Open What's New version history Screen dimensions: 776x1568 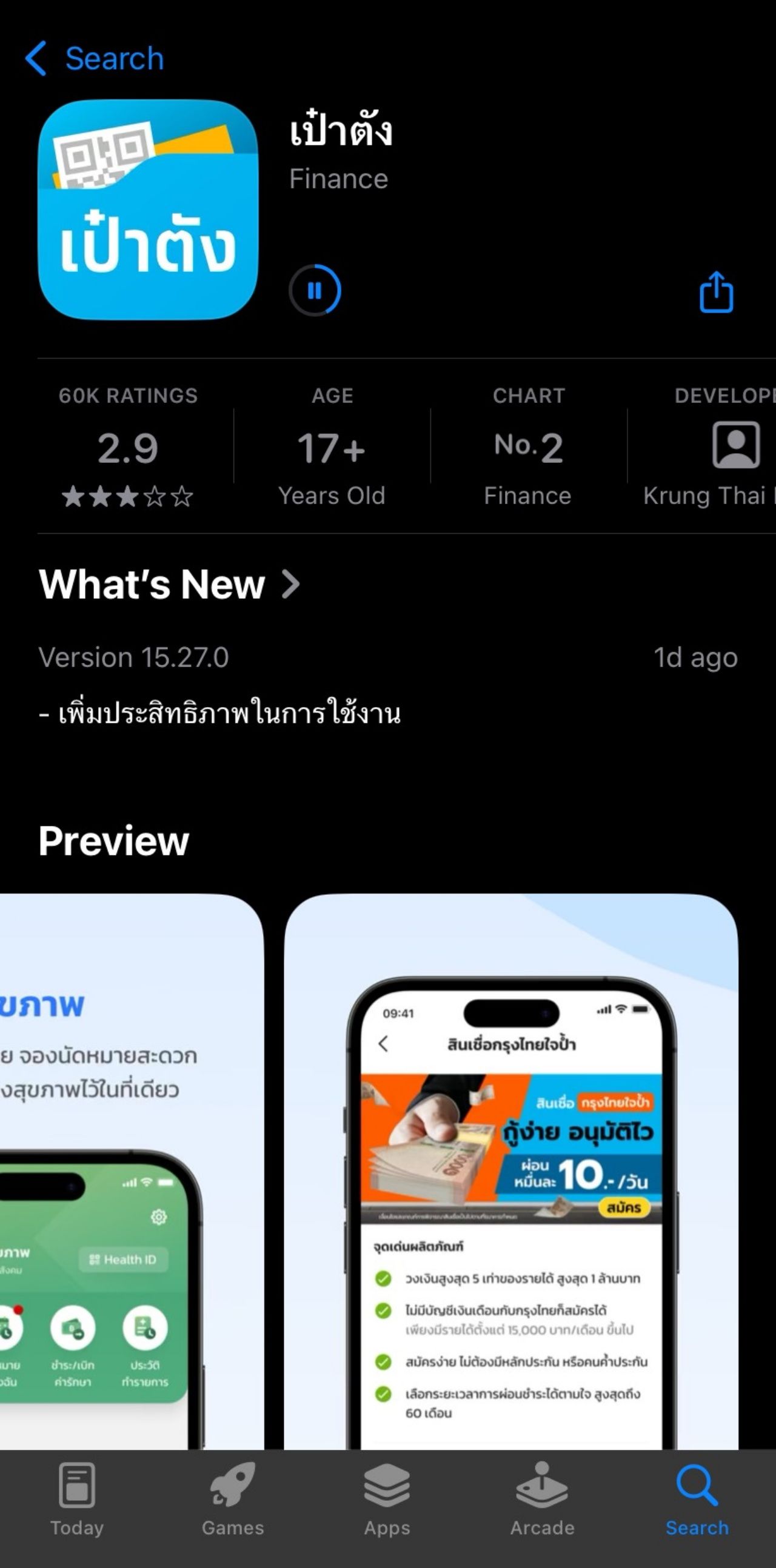point(169,584)
